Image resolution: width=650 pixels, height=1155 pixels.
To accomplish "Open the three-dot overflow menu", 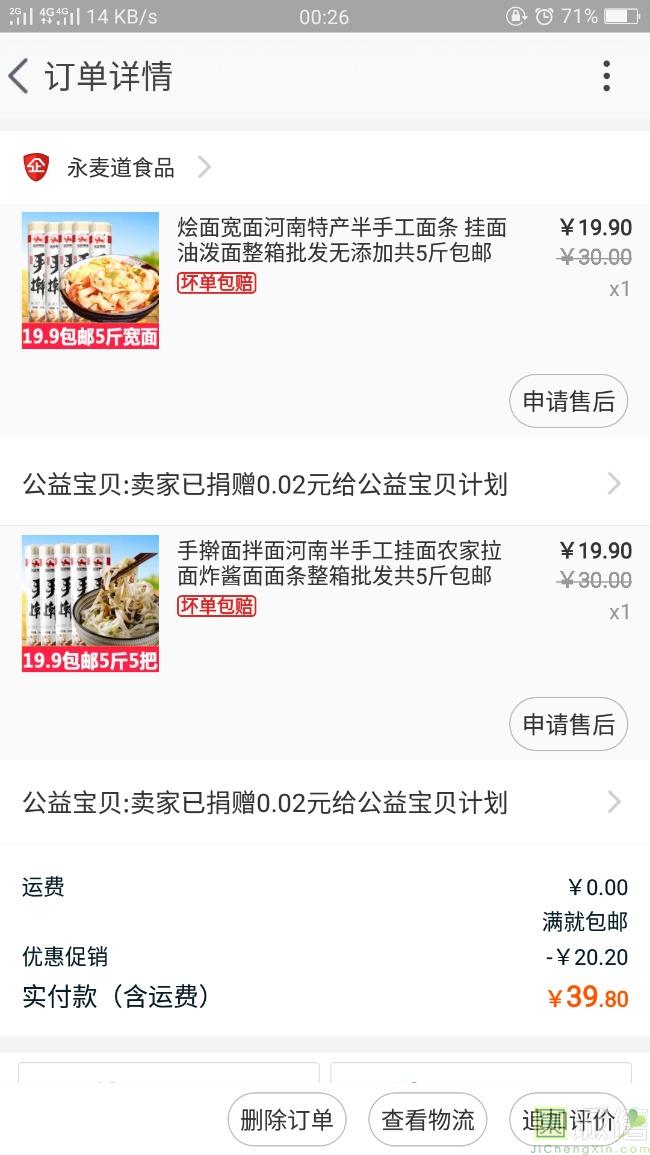I will point(606,76).
